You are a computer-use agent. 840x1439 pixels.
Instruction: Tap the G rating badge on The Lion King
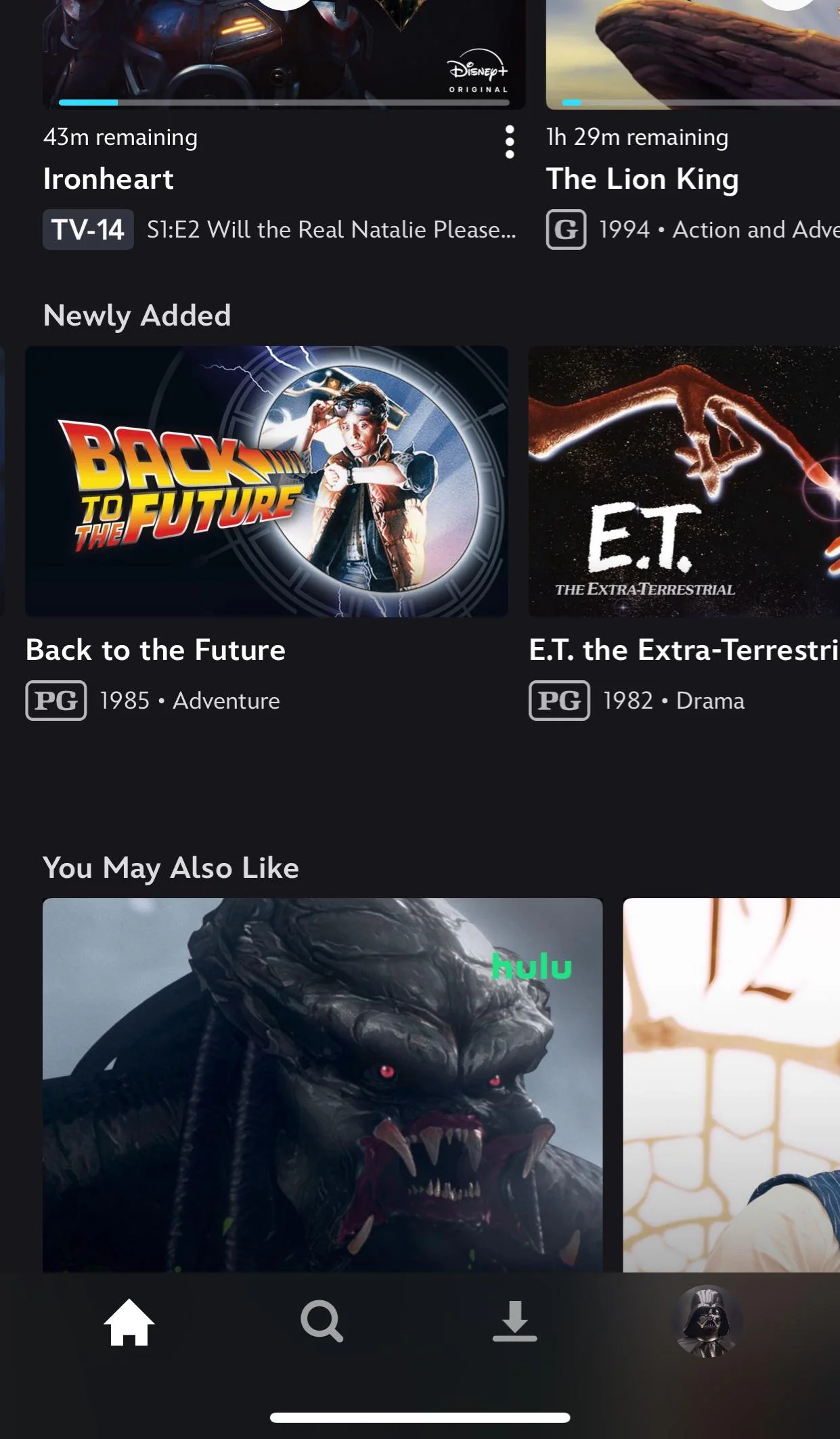click(x=566, y=229)
